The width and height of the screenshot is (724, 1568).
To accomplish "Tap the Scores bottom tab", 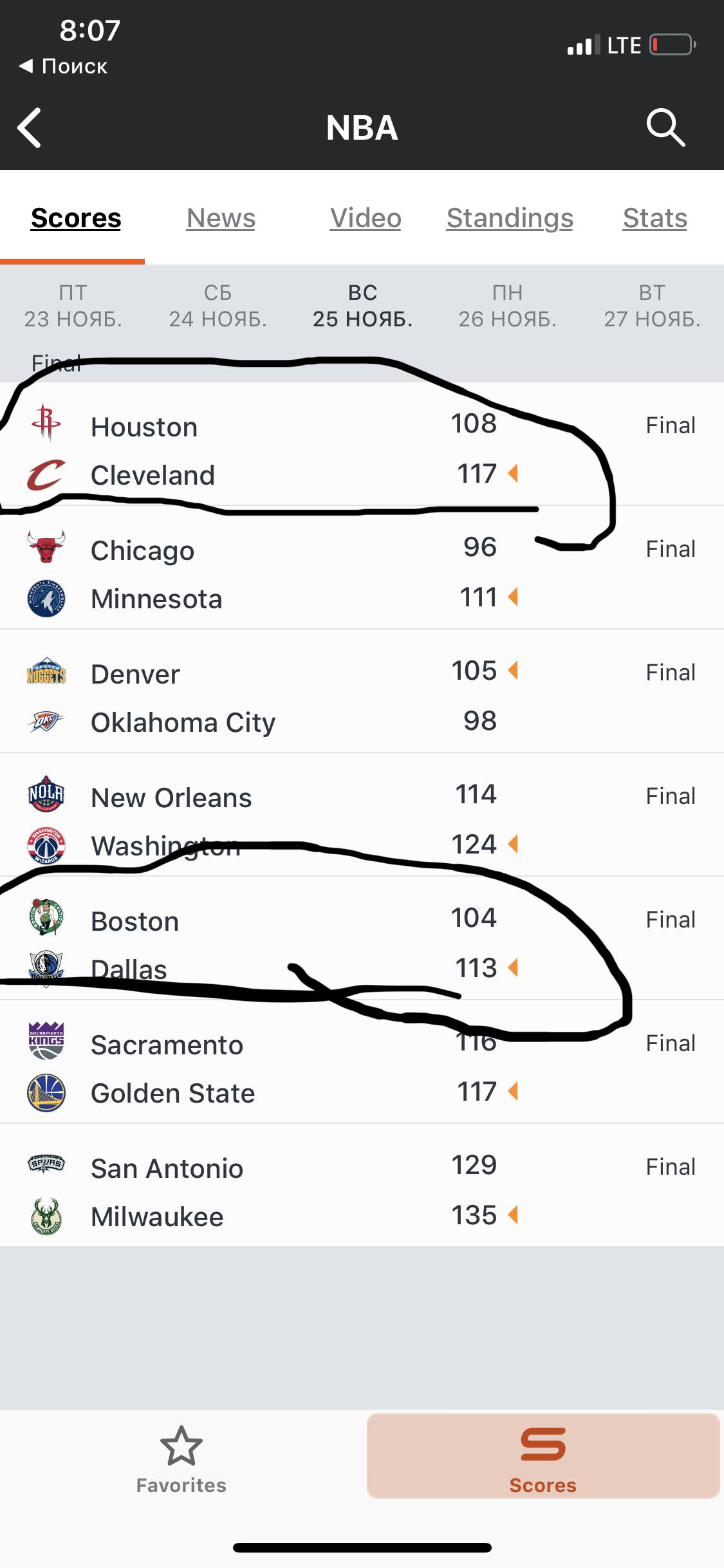I will point(543,1456).
